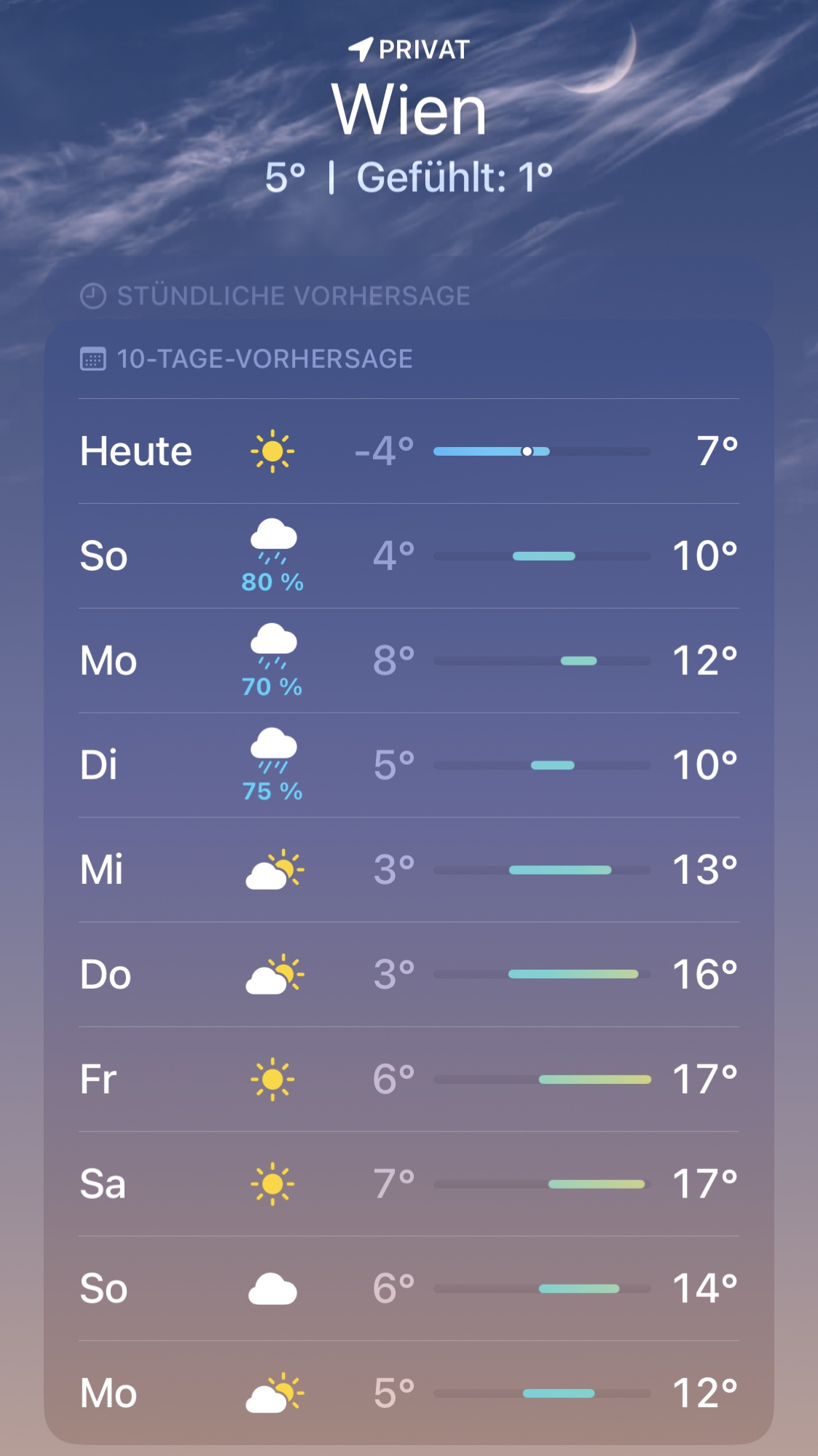This screenshot has height=1456, width=818.
Task: Open the Mo row with 5° low
Action: click(409, 1393)
